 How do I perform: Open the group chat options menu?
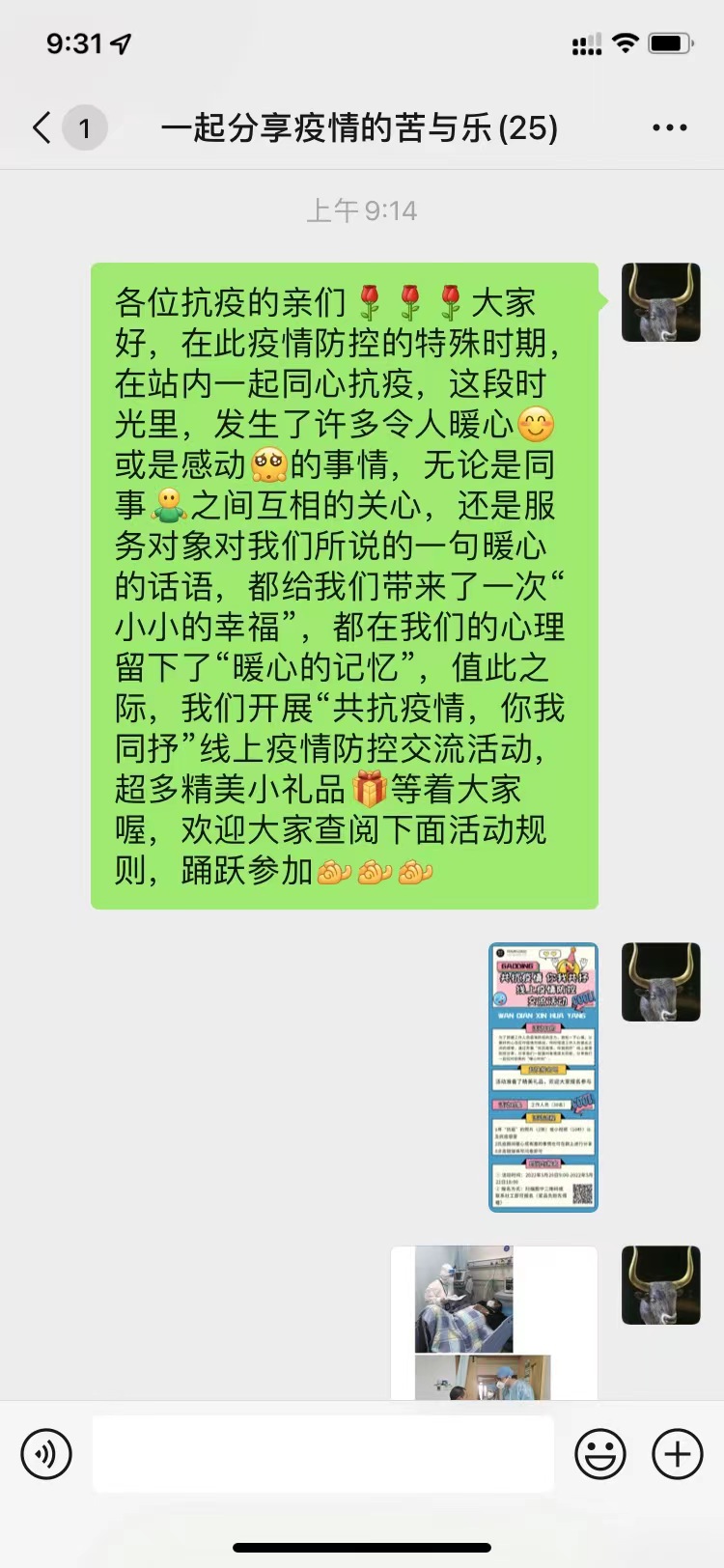(x=669, y=127)
